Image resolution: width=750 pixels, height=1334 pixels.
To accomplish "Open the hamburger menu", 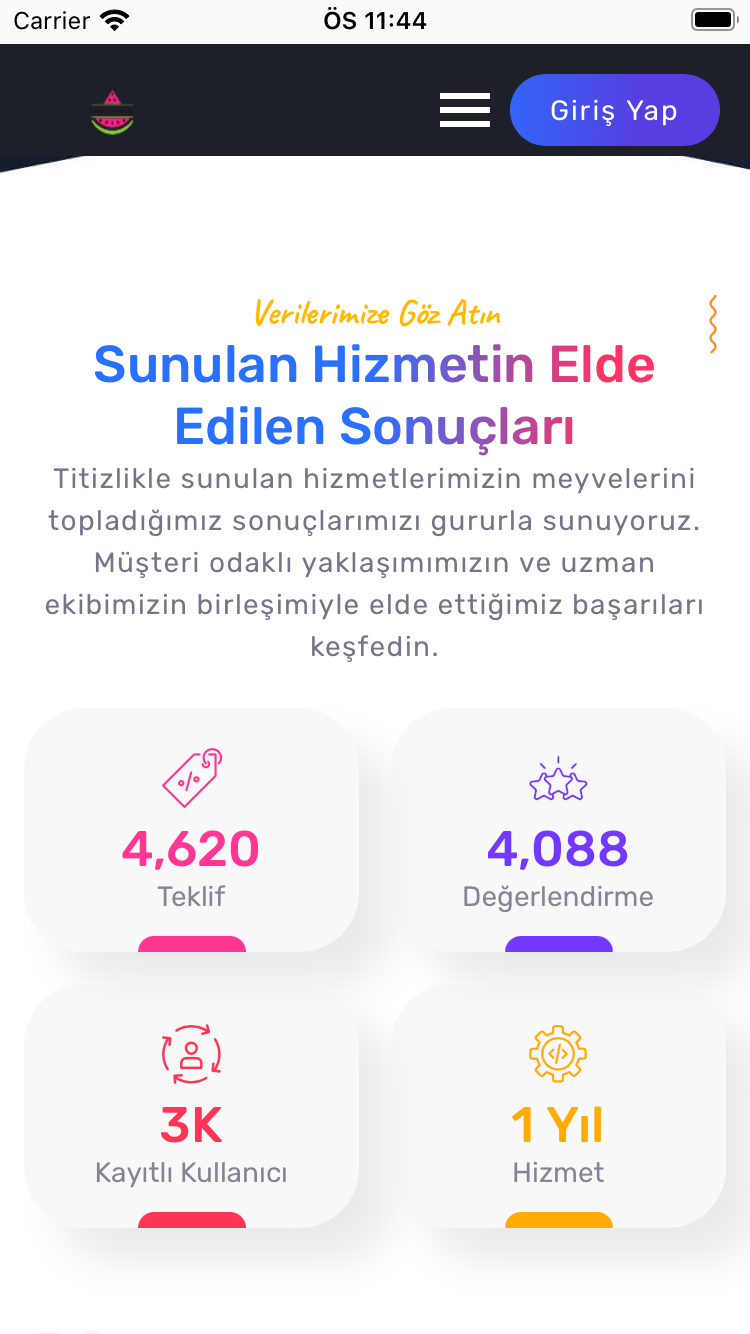I will coord(465,110).
